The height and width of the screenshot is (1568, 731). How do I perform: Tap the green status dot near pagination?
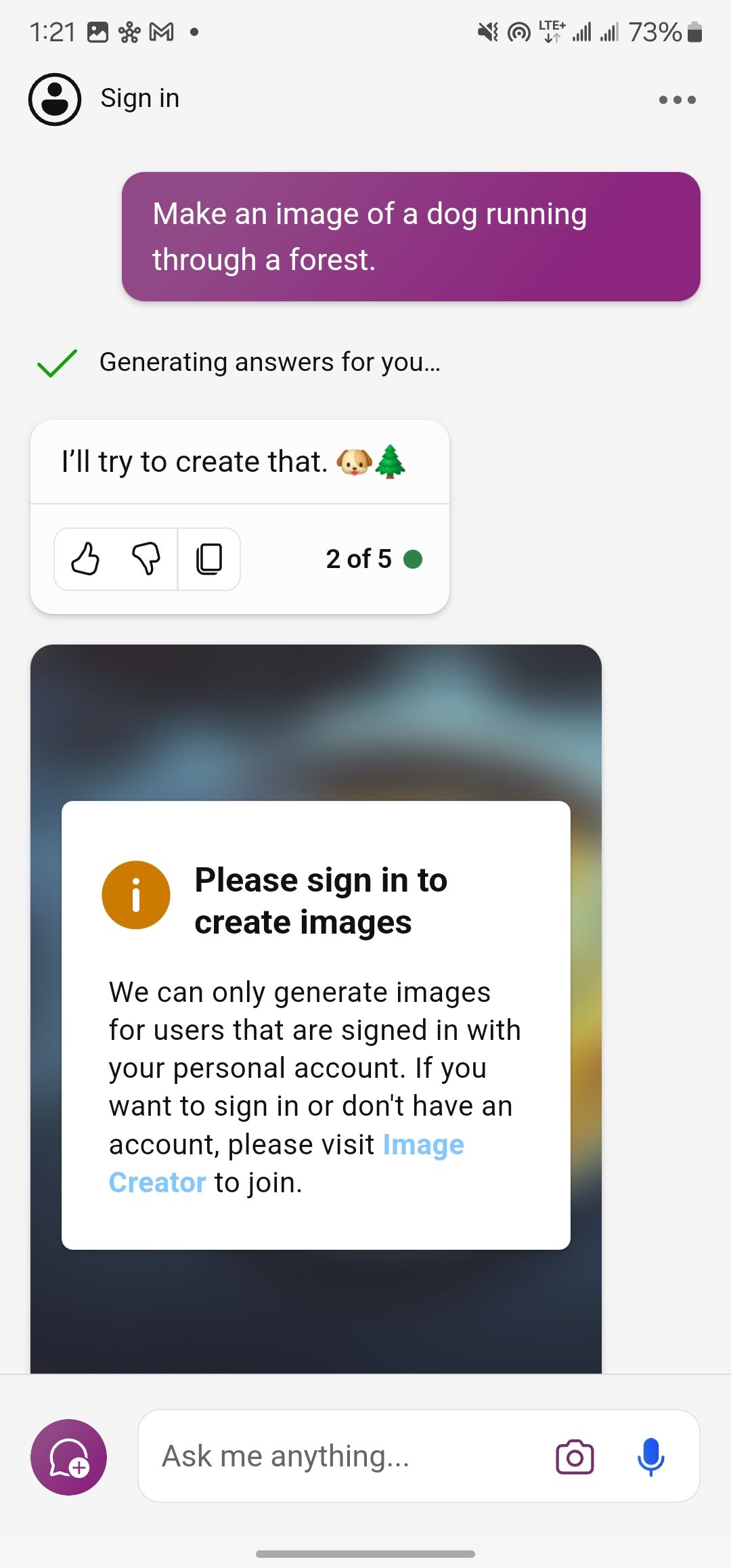click(x=413, y=560)
